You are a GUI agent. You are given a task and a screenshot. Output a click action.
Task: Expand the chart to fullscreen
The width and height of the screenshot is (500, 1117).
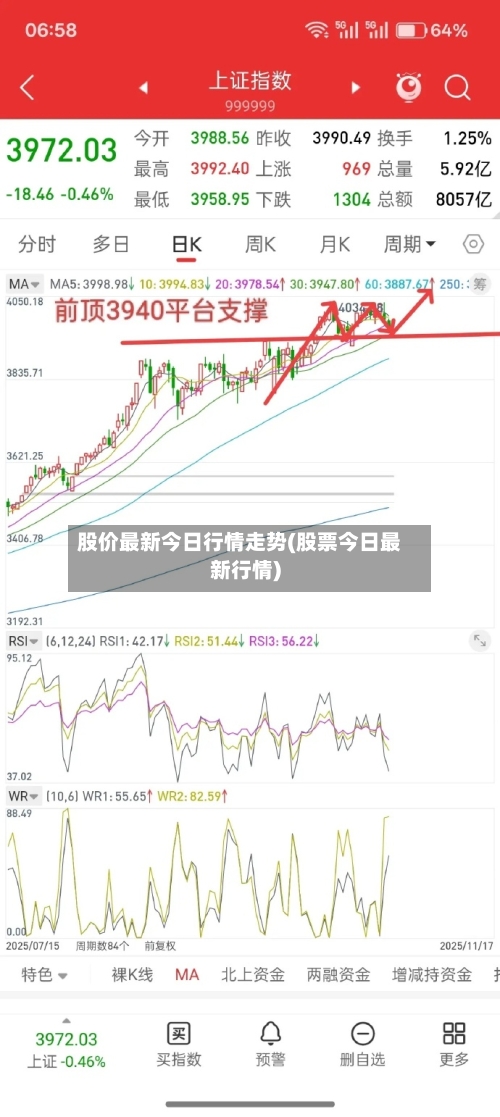(x=480, y=641)
